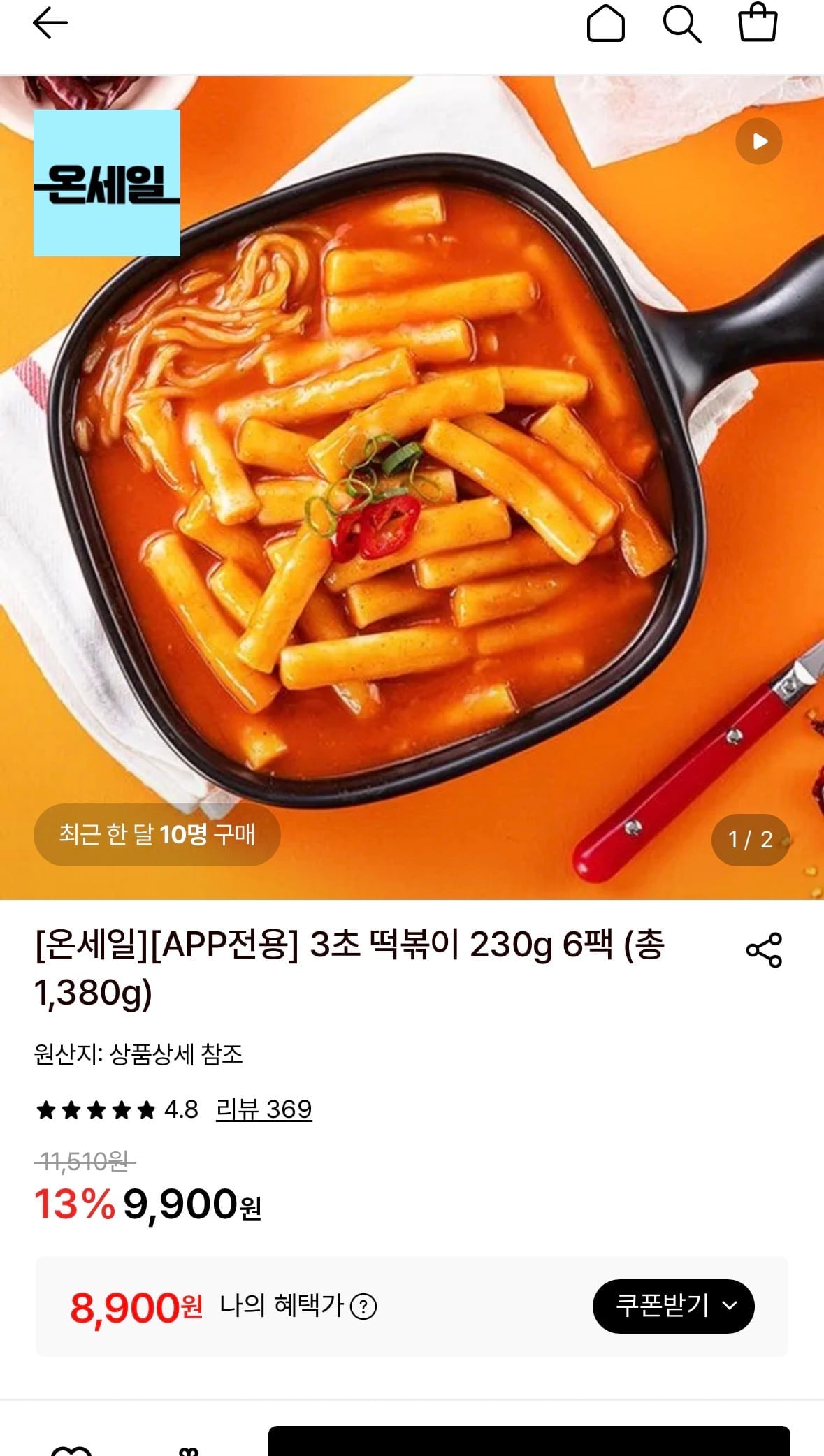Share this tteokbokki product
824x1456 pixels.
tap(764, 950)
